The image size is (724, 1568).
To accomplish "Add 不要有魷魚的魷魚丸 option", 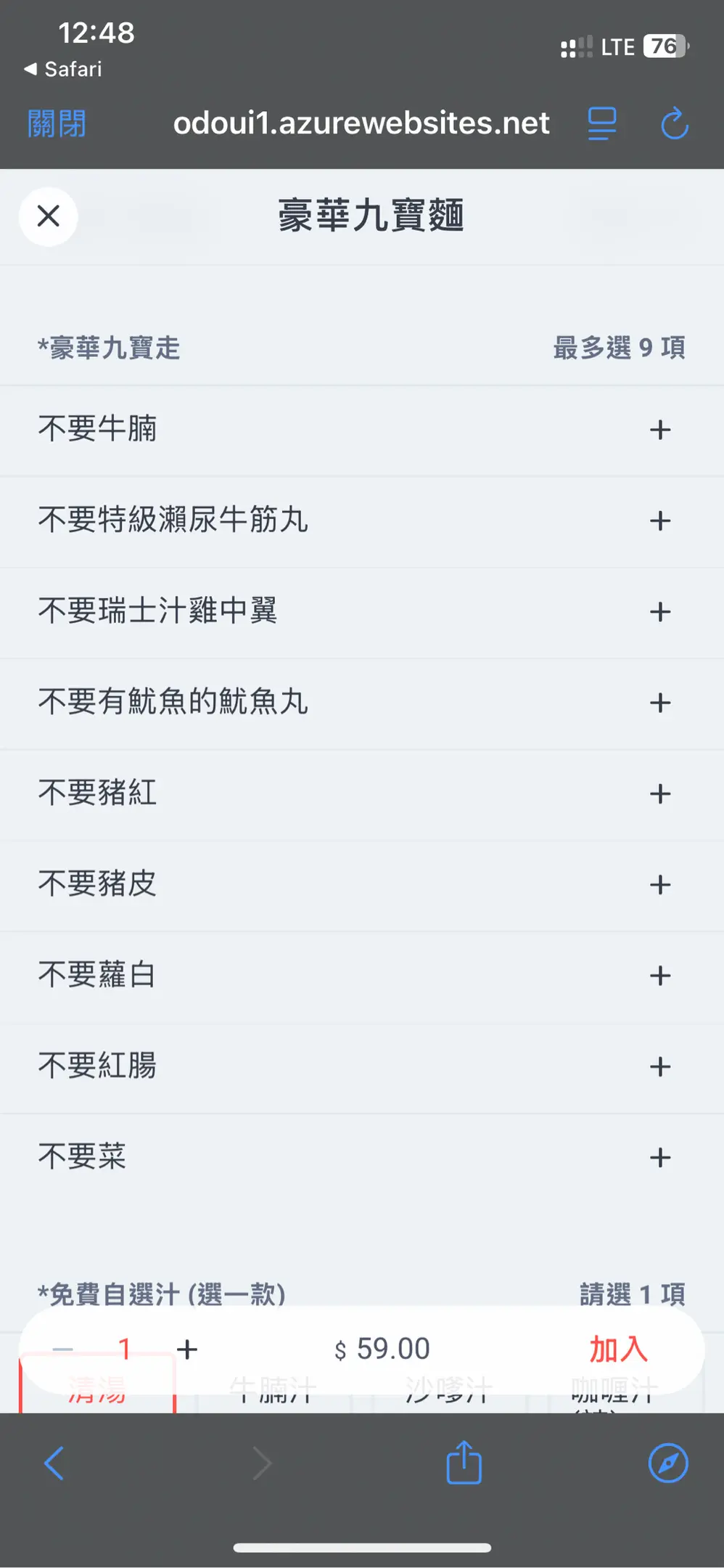I will 659,703.
